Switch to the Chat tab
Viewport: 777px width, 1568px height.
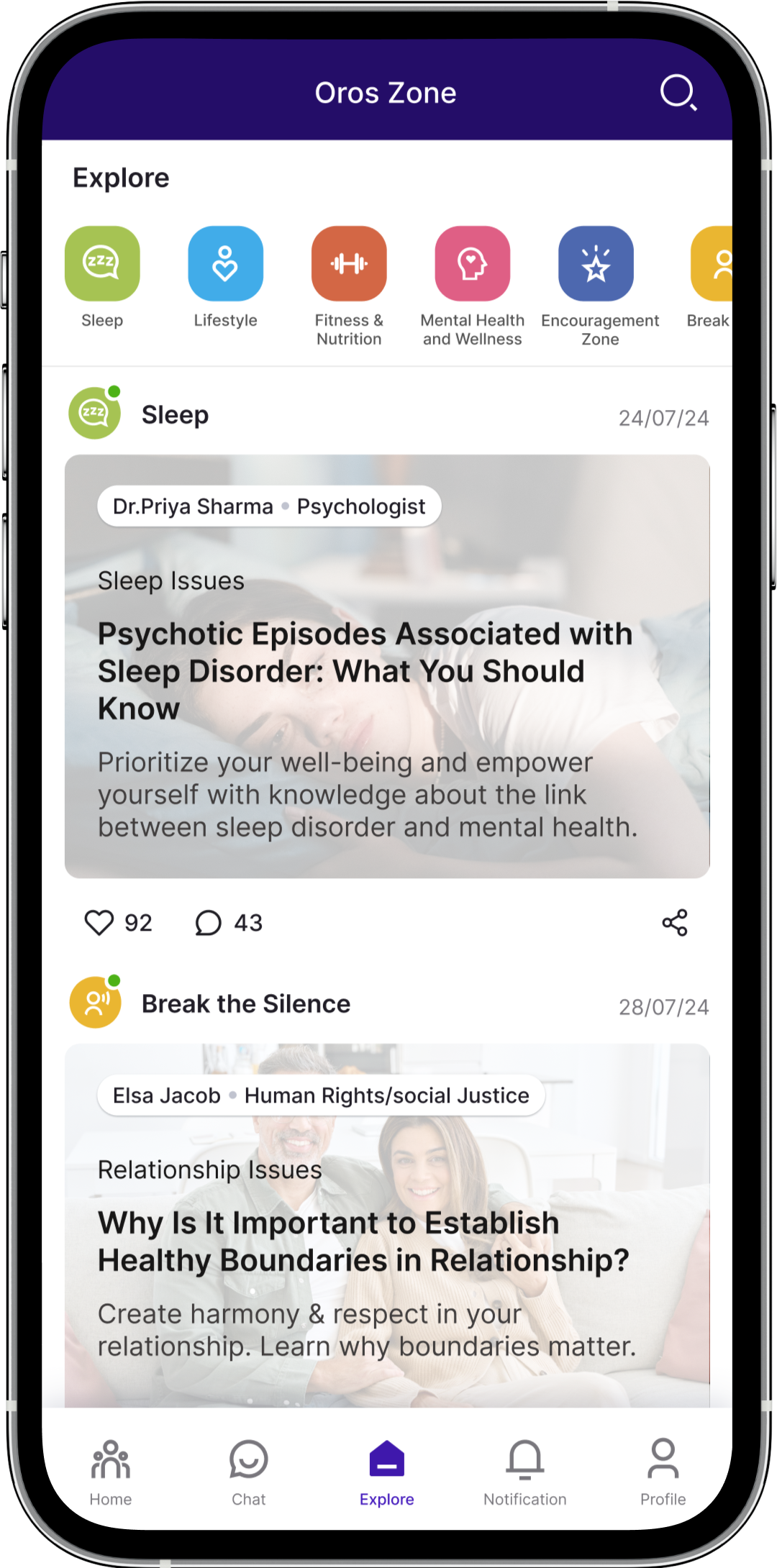click(x=249, y=1472)
